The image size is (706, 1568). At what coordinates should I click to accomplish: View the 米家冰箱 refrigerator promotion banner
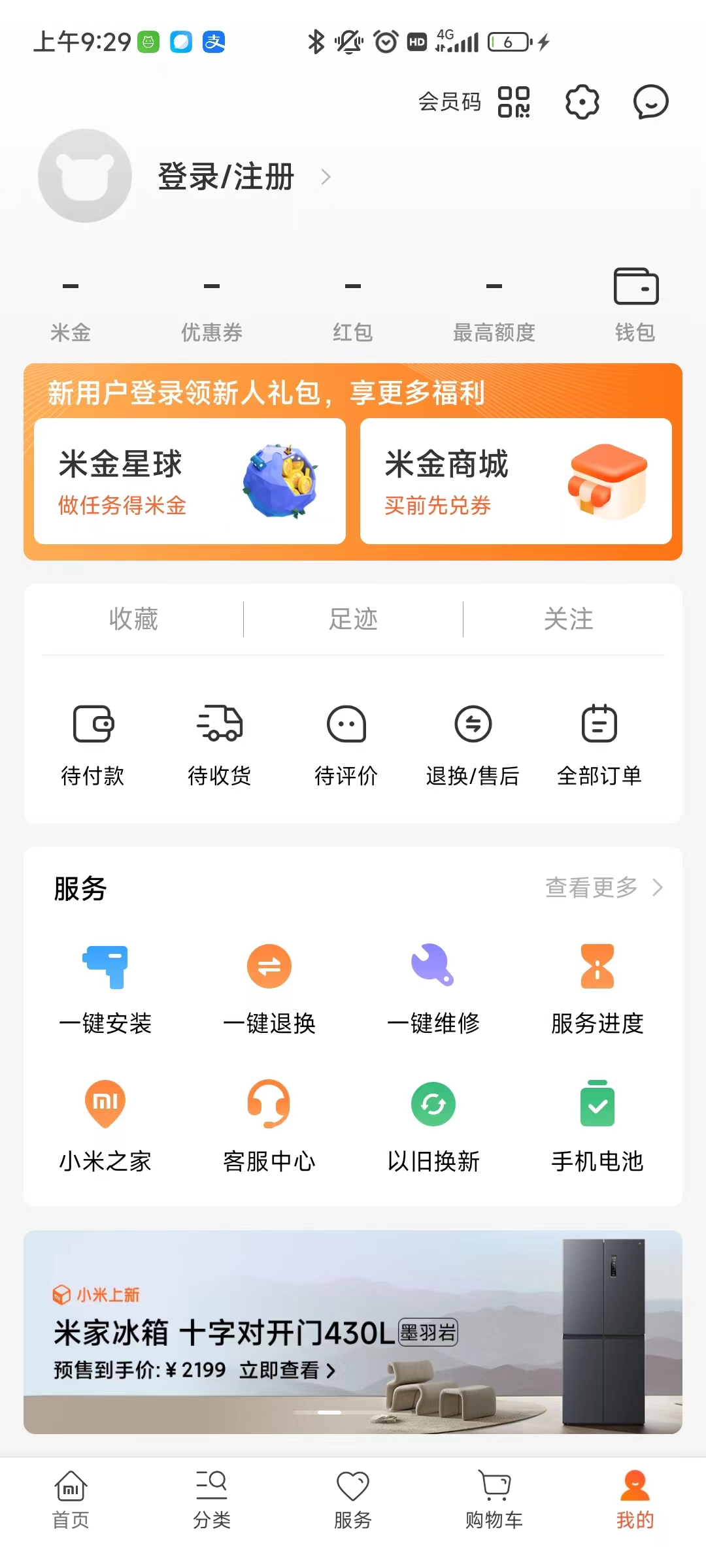click(x=353, y=1339)
